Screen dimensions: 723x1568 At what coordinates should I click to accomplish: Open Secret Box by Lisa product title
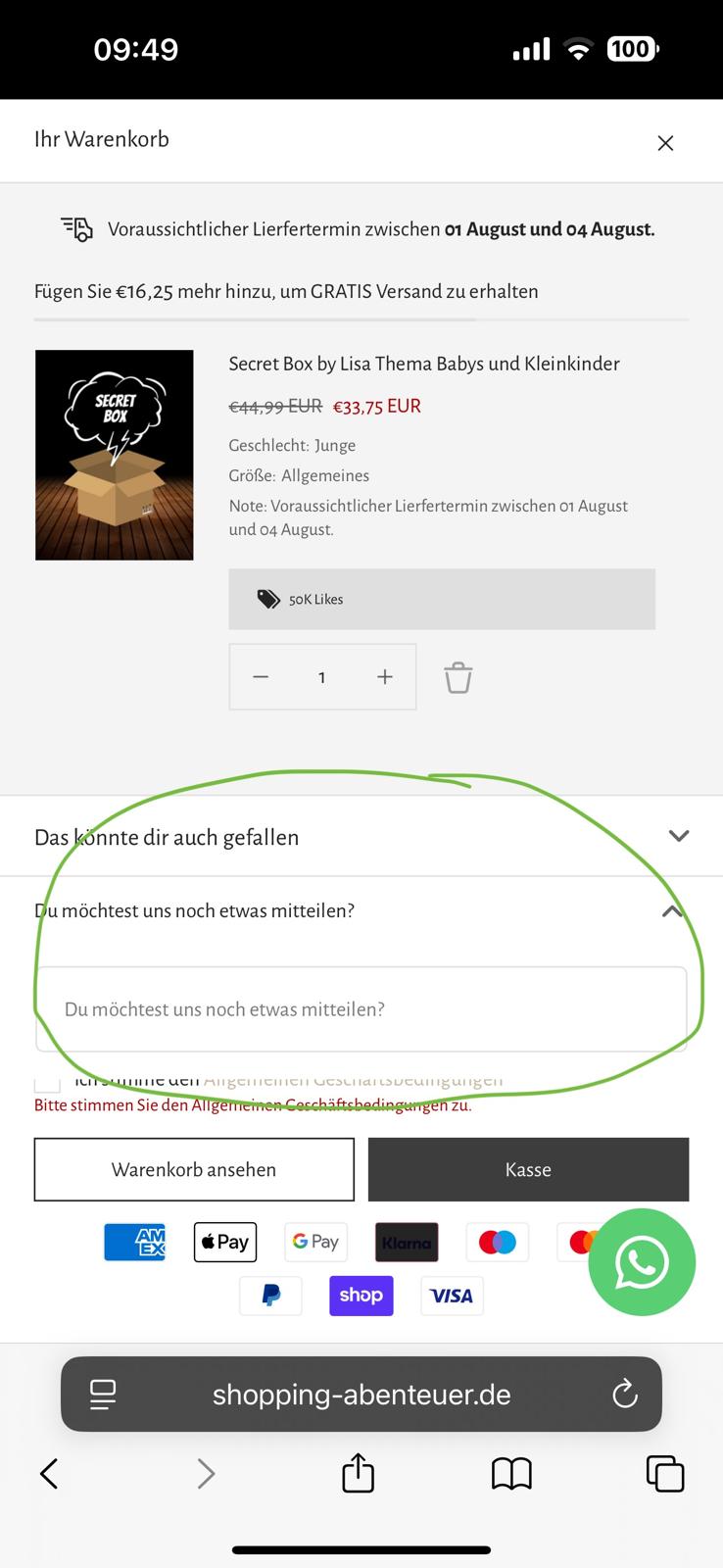point(423,364)
